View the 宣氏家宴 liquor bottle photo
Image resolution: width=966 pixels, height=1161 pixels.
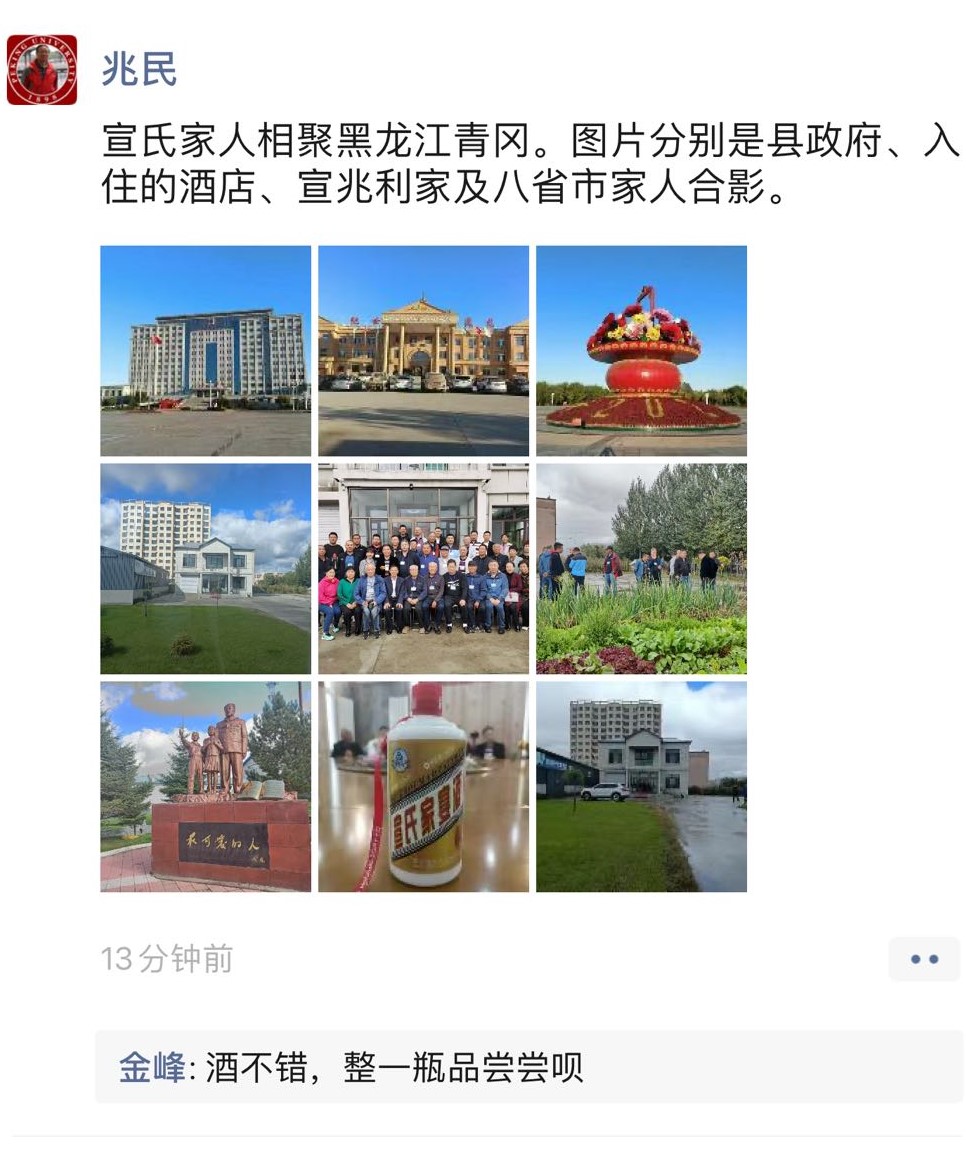pyautogui.click(x=423, y=786)
